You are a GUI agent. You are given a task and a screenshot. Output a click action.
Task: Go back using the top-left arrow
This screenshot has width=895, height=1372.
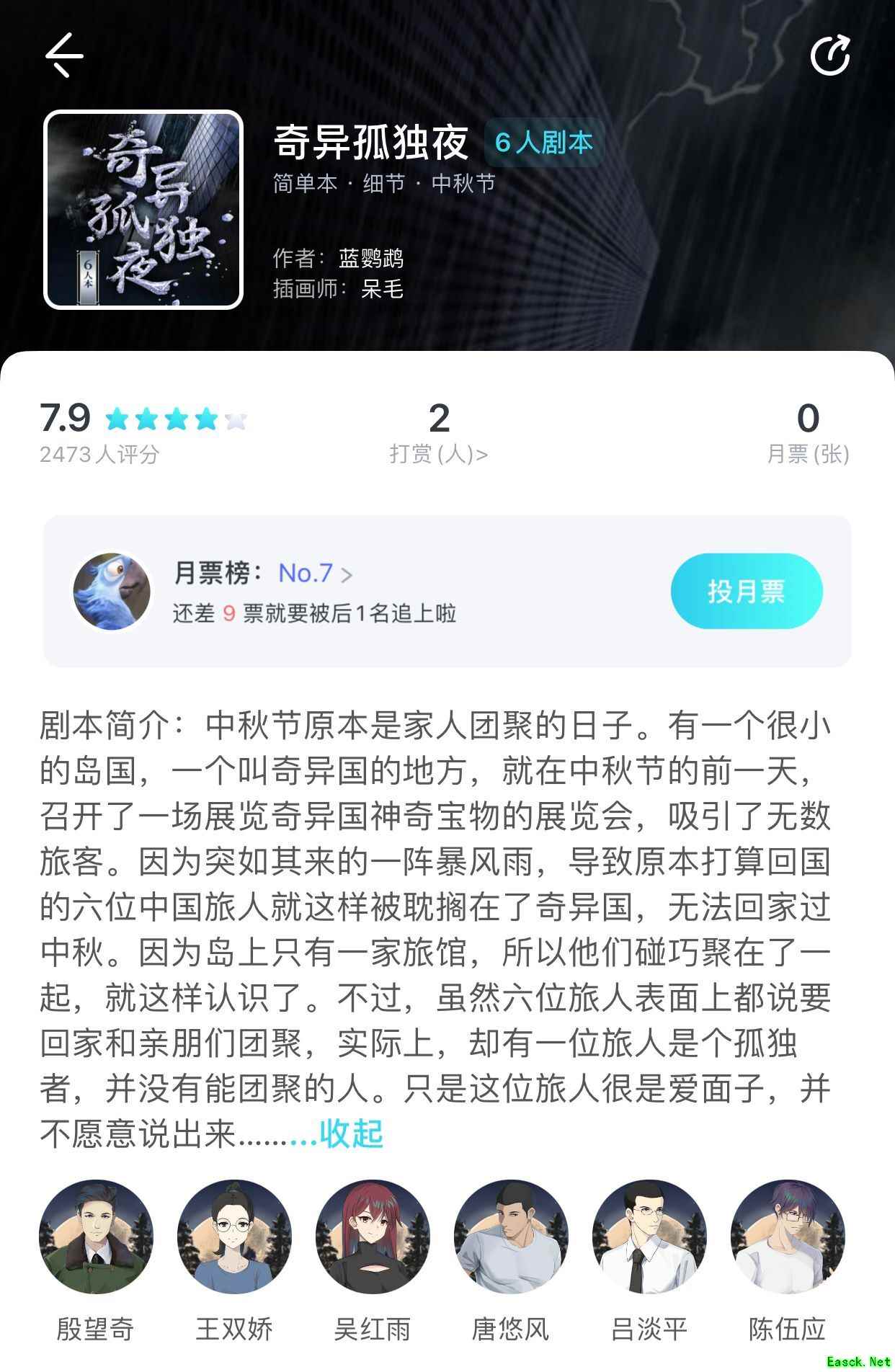64,55
